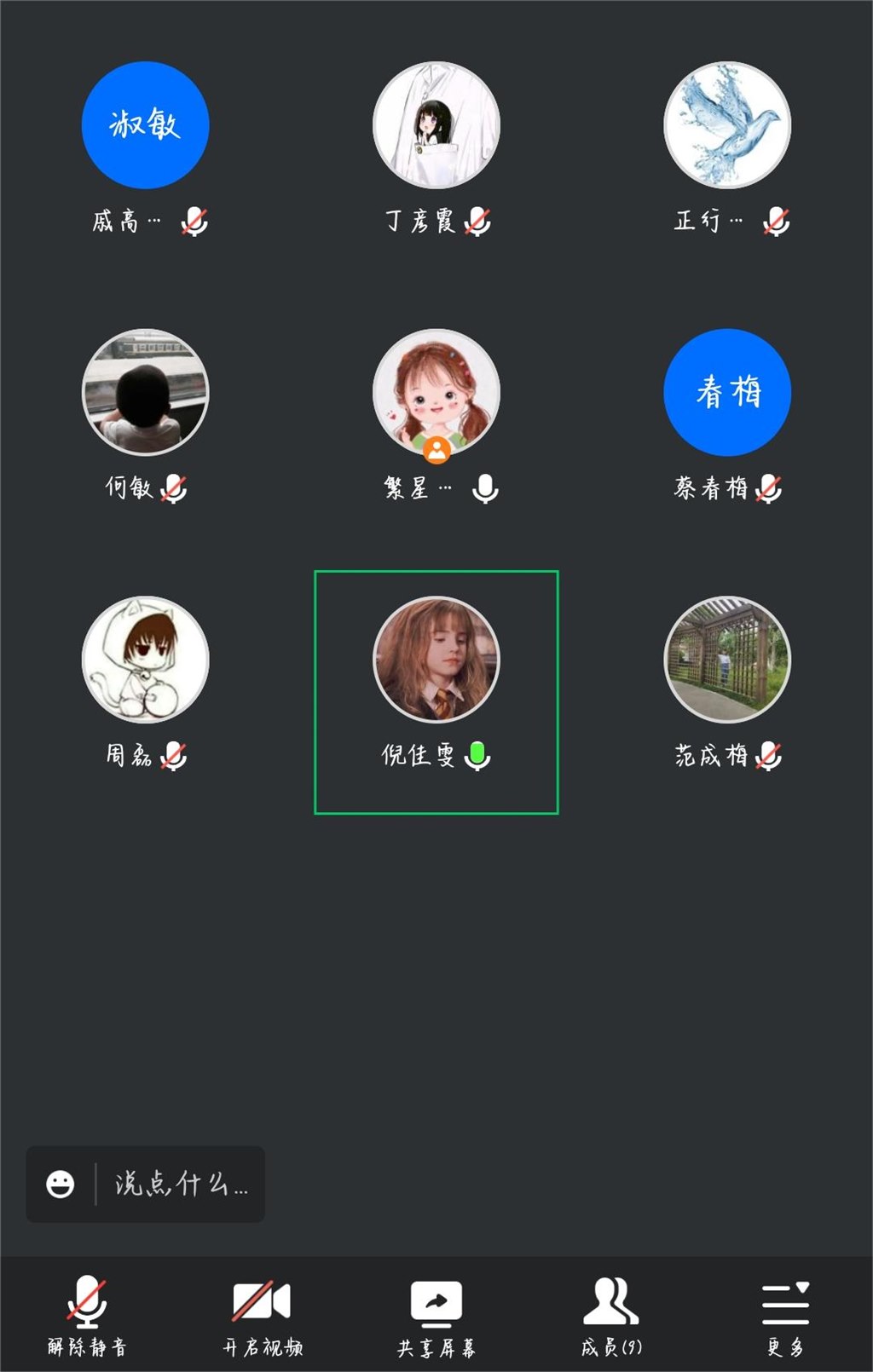Viewport: 873px width, 1372px height.
Task: Open the 成员(9) members list
Action: (610, 1313)
